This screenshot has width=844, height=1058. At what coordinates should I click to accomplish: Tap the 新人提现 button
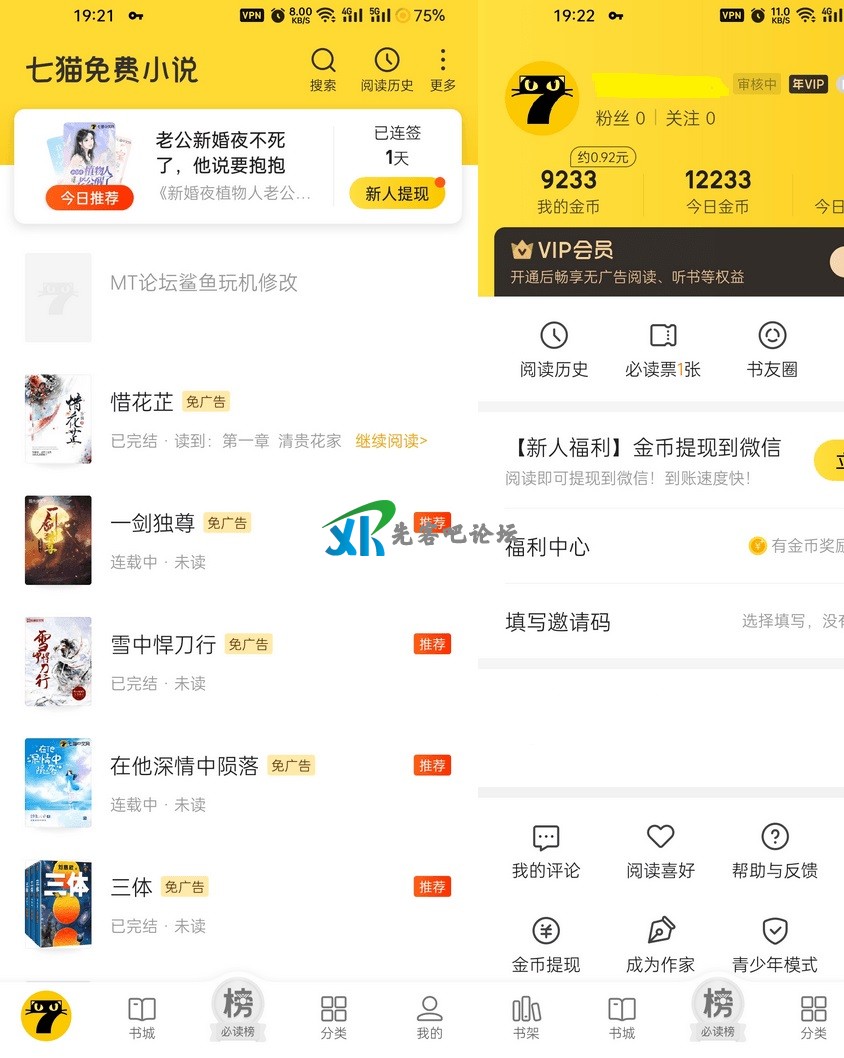pos(397,194)
